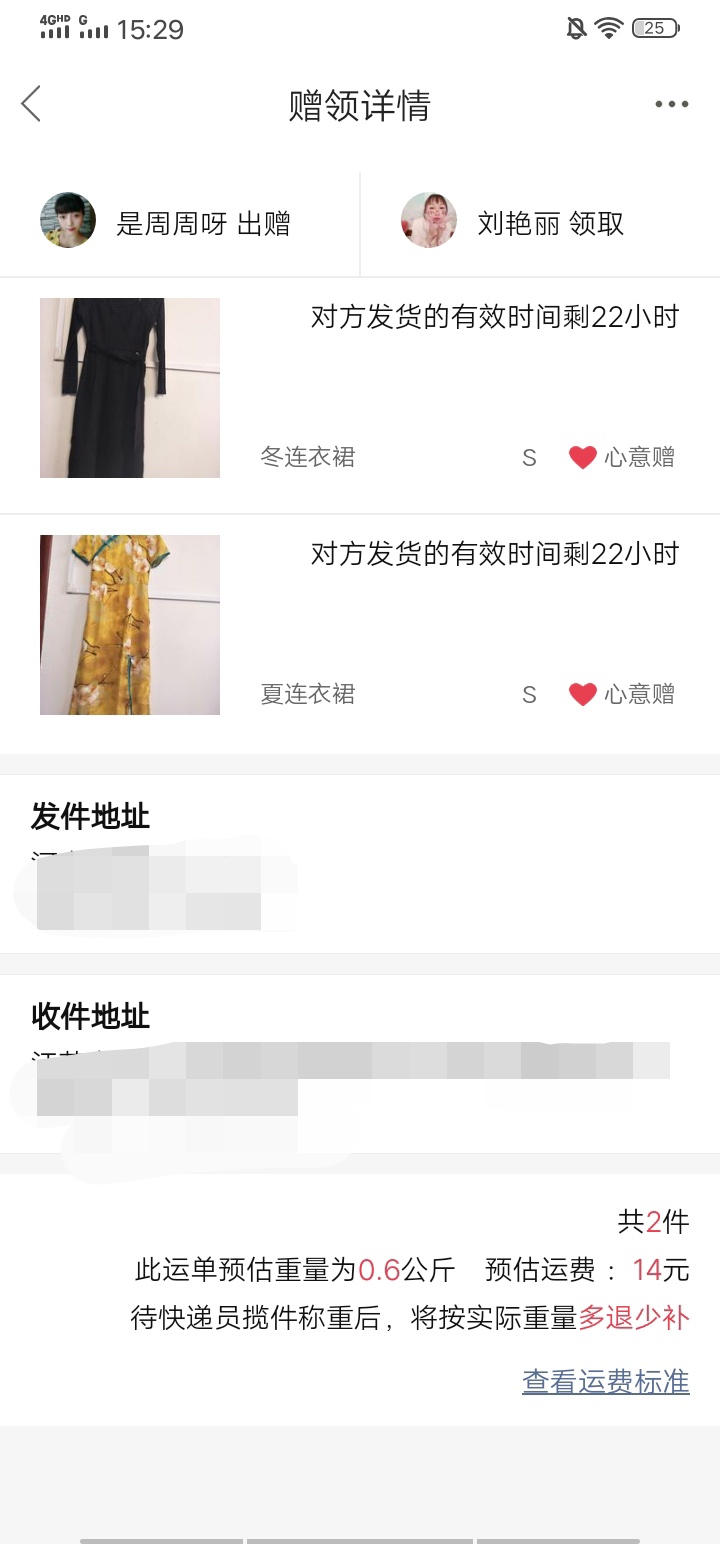Viewport: 720px width, 1544px height.
Task: Tap the 查看运费标准 link
Action: pos(605,1381)
